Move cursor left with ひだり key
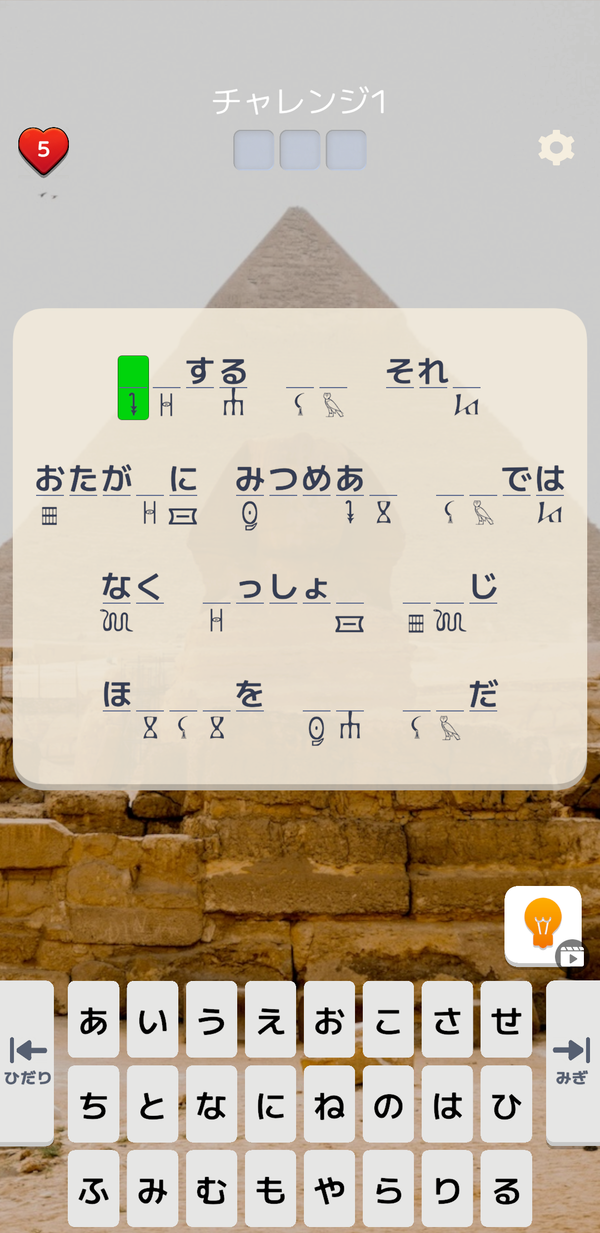Screen dimensions: 600x1233 (27, 1062)
